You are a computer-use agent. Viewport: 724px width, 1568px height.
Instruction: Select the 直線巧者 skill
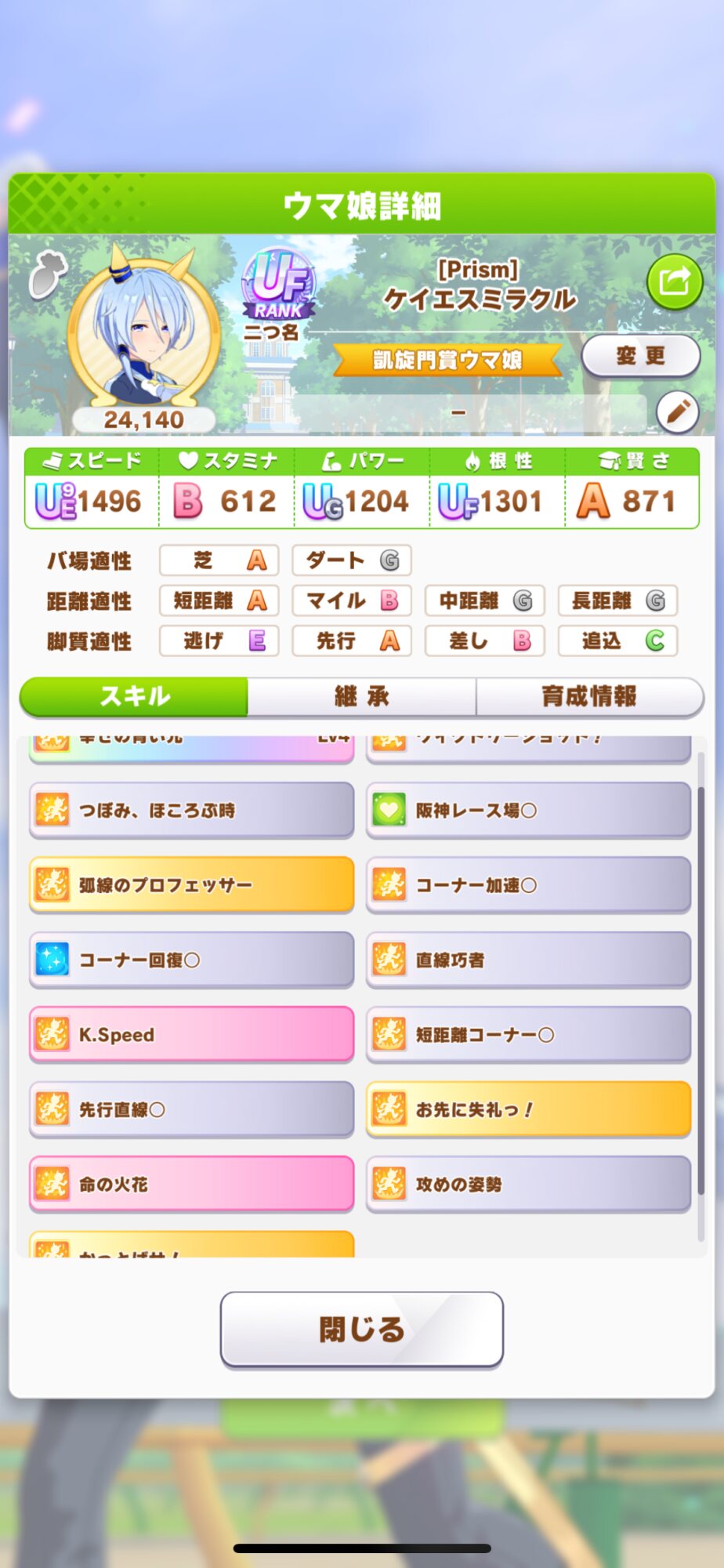tap(528, 960)
